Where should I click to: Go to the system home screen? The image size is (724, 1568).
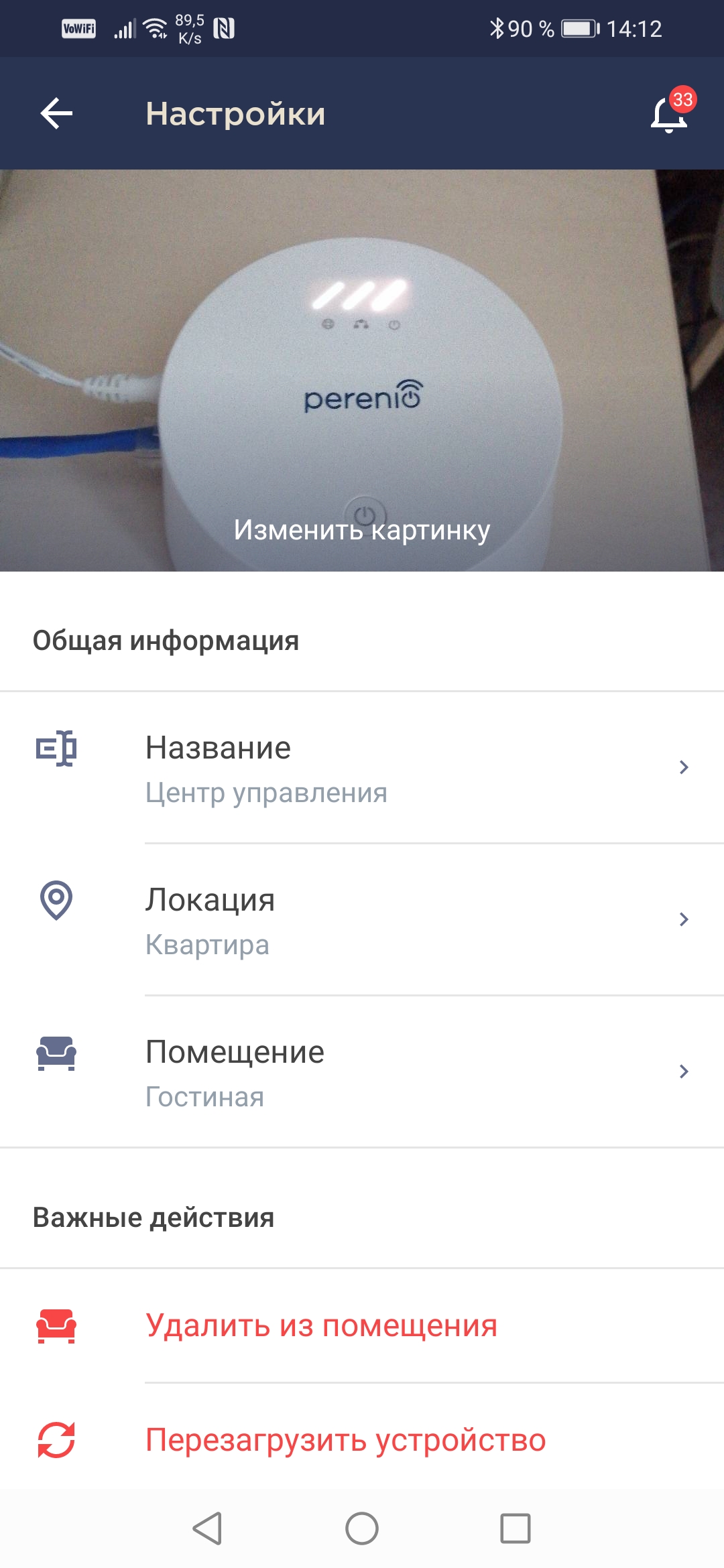click(362, 1529)
